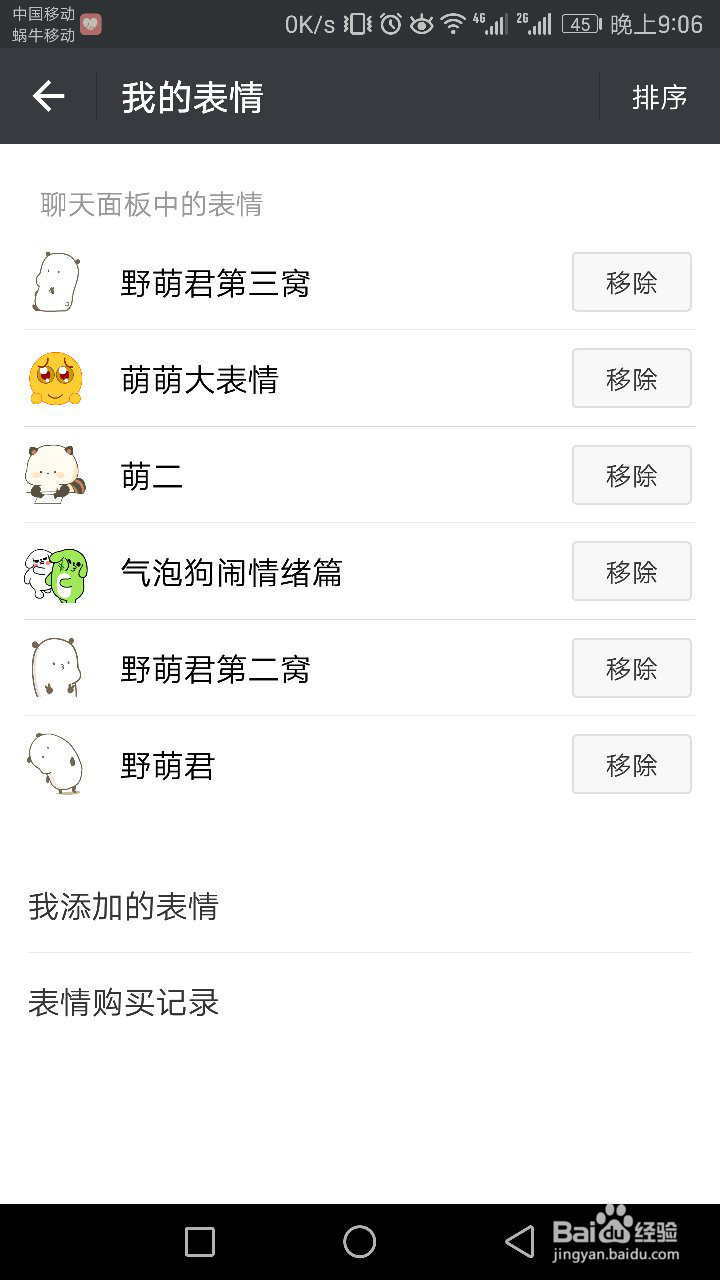
Task: Select the 野萌君 sticker pack icon
Action: (57, 764)
